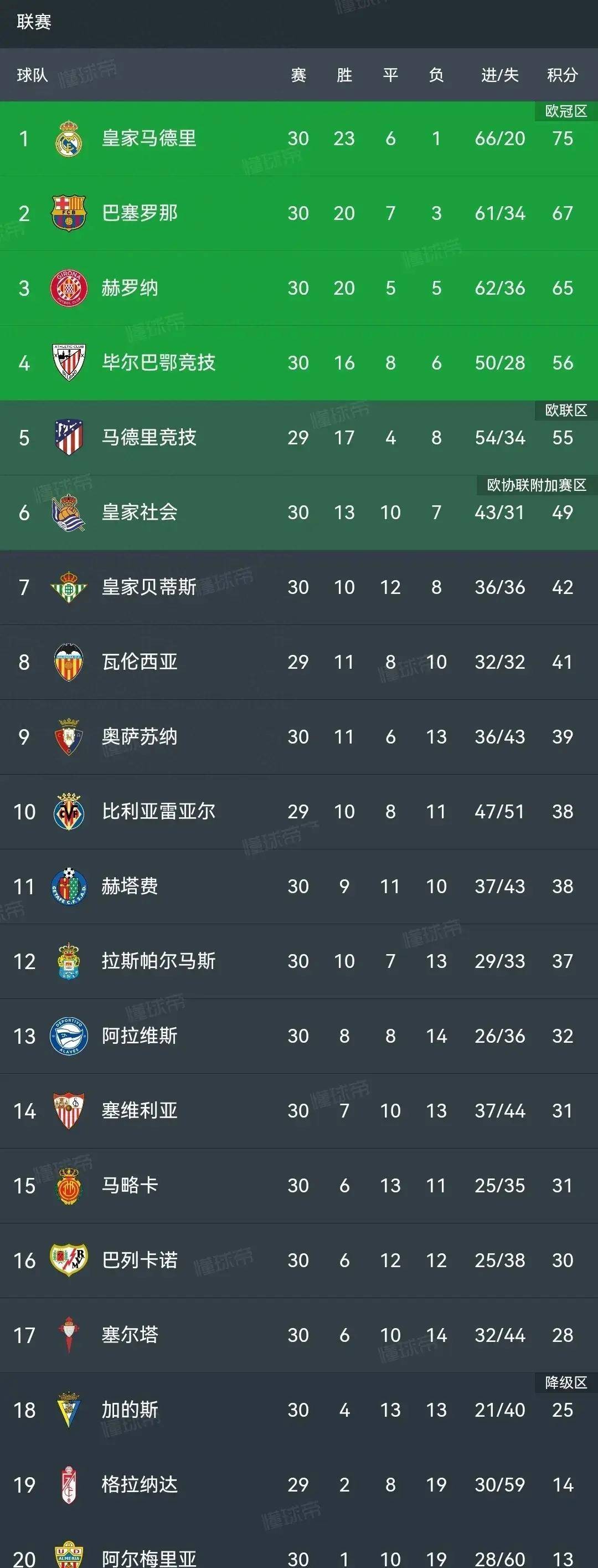The image size is (598, 1568).
Task: Open the 皇家贝蒂斯 team row
Action: pyautogui.click(x=149, y=587)
